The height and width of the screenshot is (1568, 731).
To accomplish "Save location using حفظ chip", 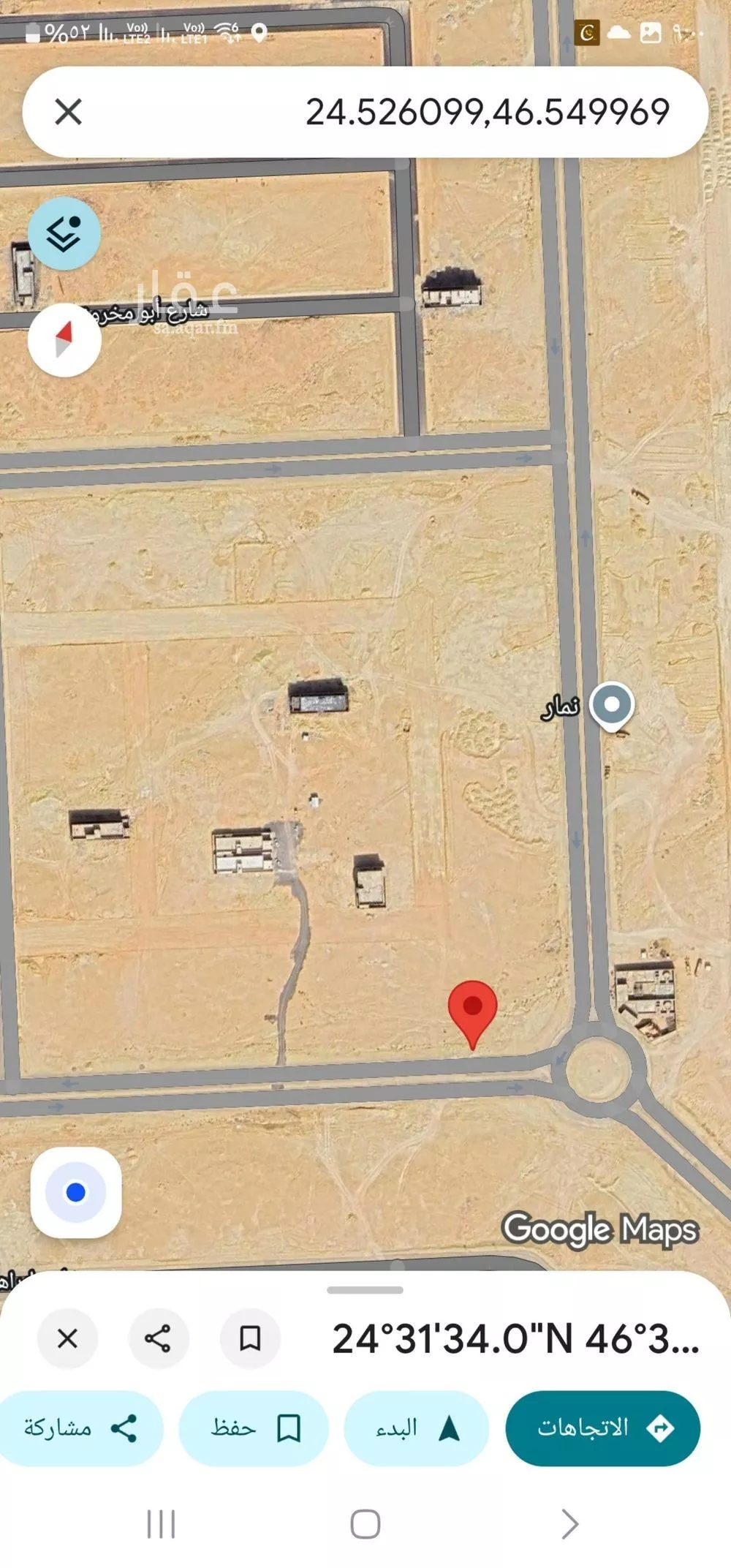I will tap(254, 1428).
